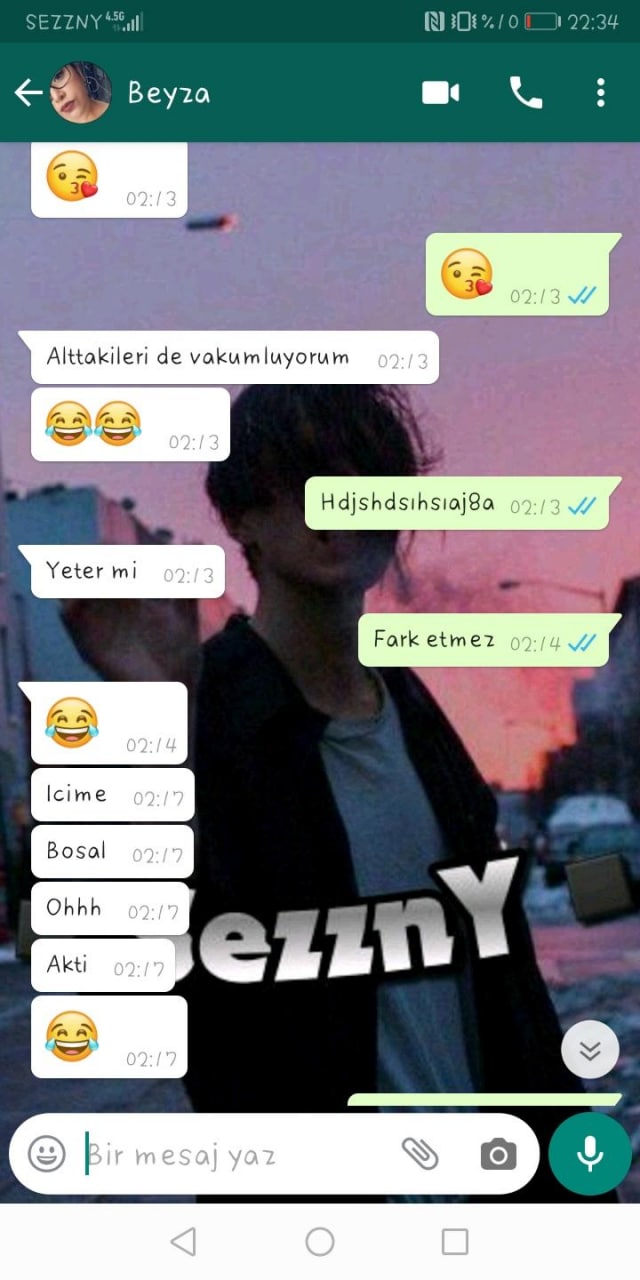Go back to the chat list
Image resolution: width=640 pixels, height=1280 pixels.
pos(28,93)
